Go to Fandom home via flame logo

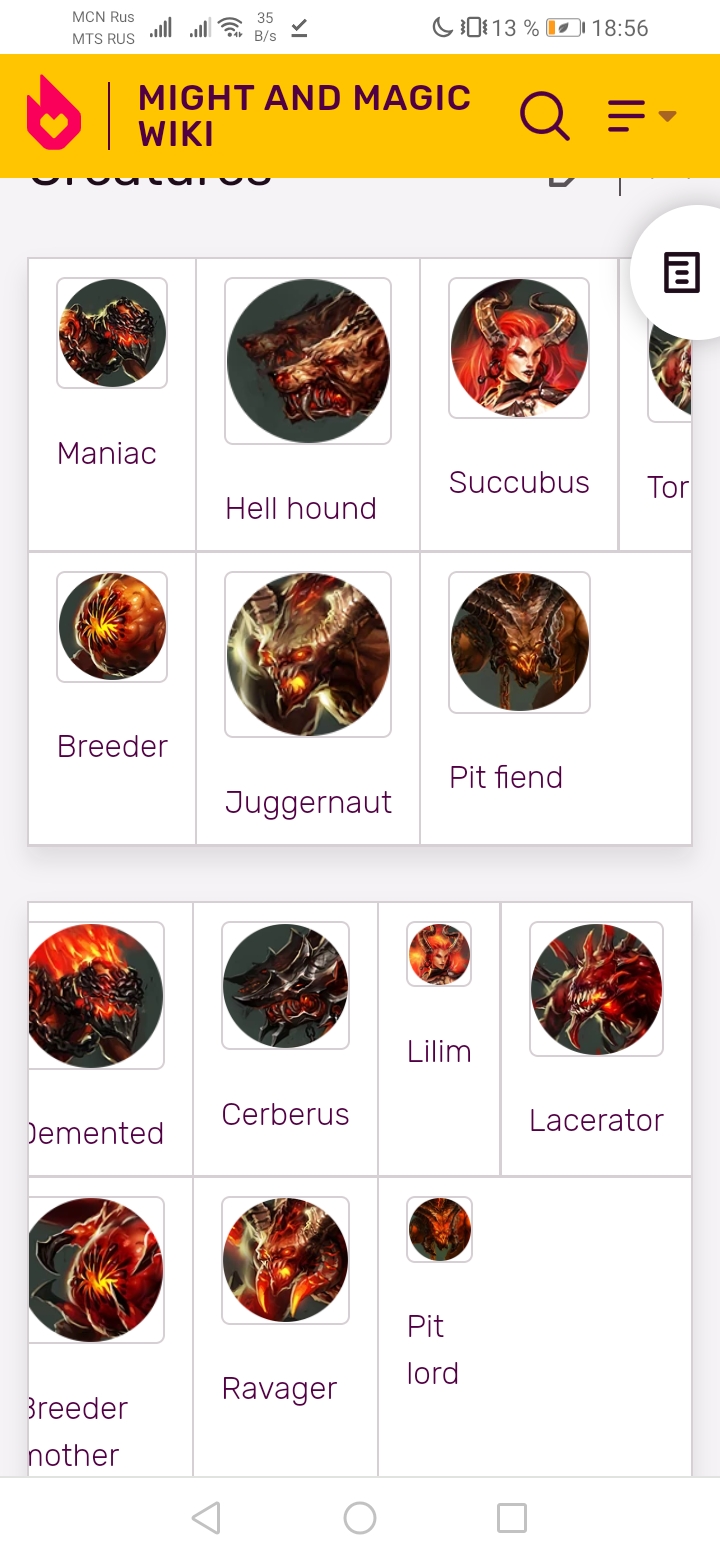click(53, 116)
